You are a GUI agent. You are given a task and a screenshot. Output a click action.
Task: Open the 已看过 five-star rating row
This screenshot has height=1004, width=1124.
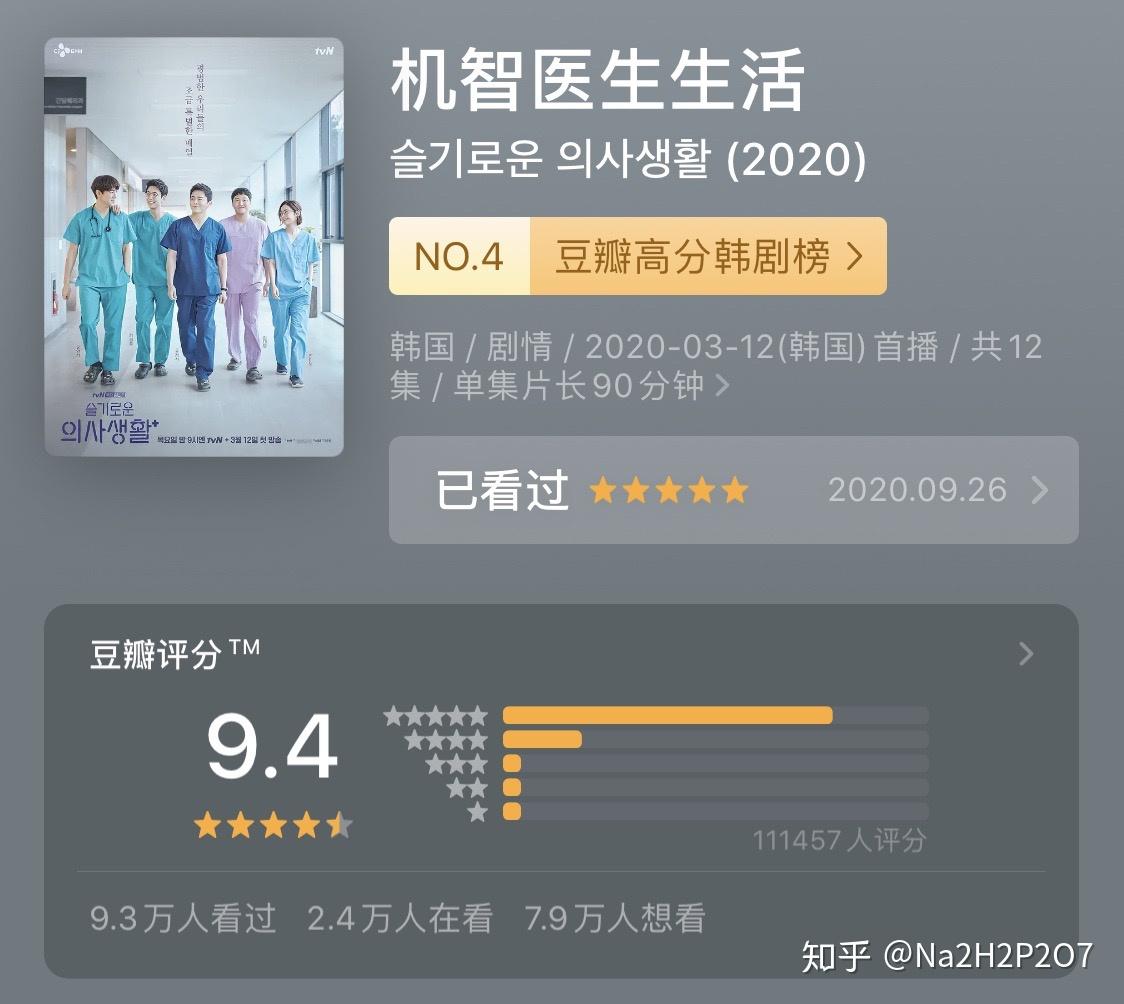tap(733, 490)
